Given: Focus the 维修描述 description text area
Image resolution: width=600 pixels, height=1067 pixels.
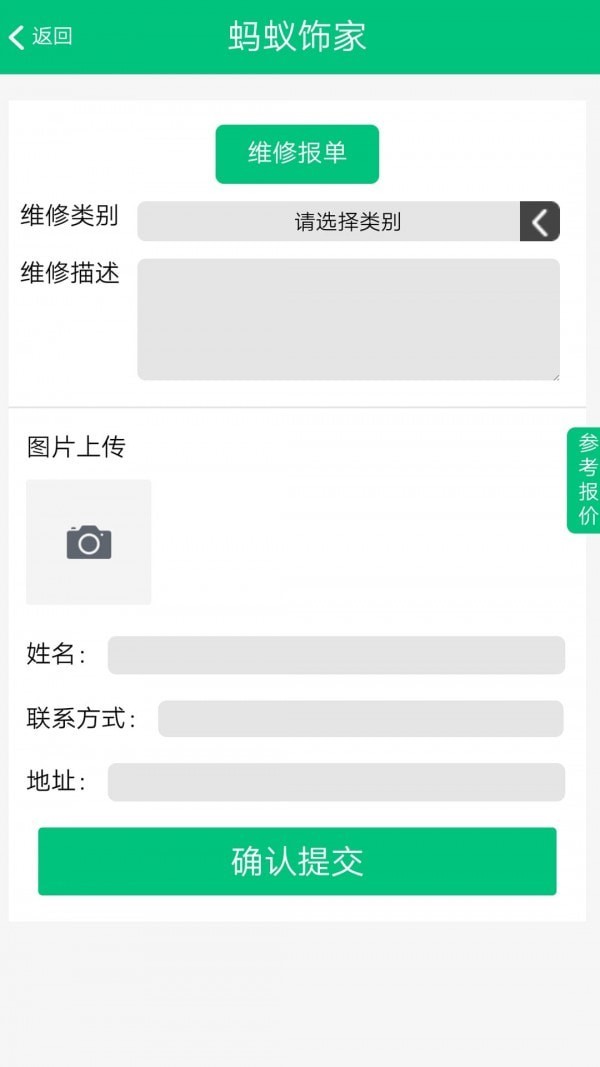Looking at the screenshot, I should pyautogui.click(x=348, y=319).
